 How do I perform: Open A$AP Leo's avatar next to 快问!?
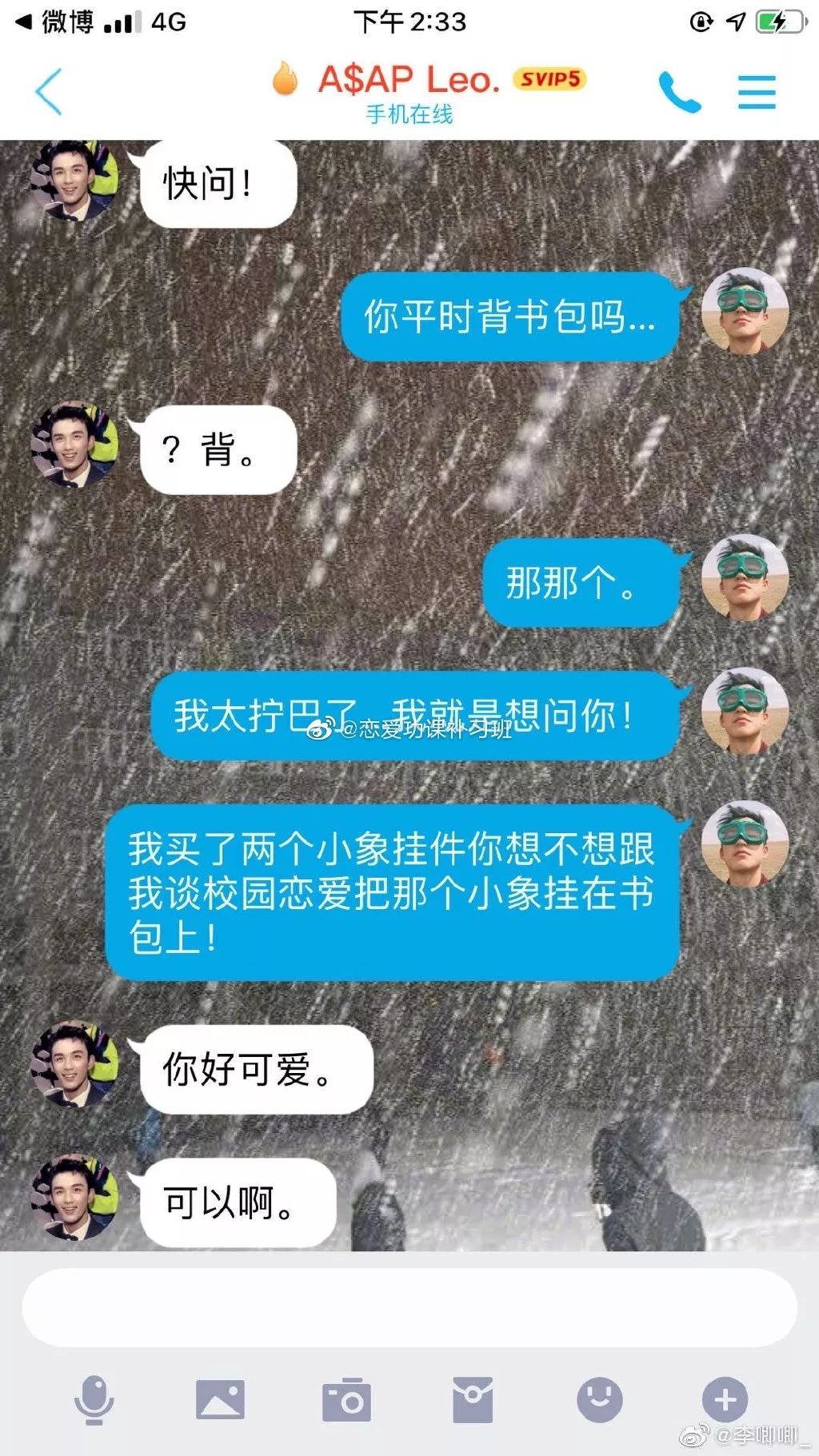pos(74,181)
